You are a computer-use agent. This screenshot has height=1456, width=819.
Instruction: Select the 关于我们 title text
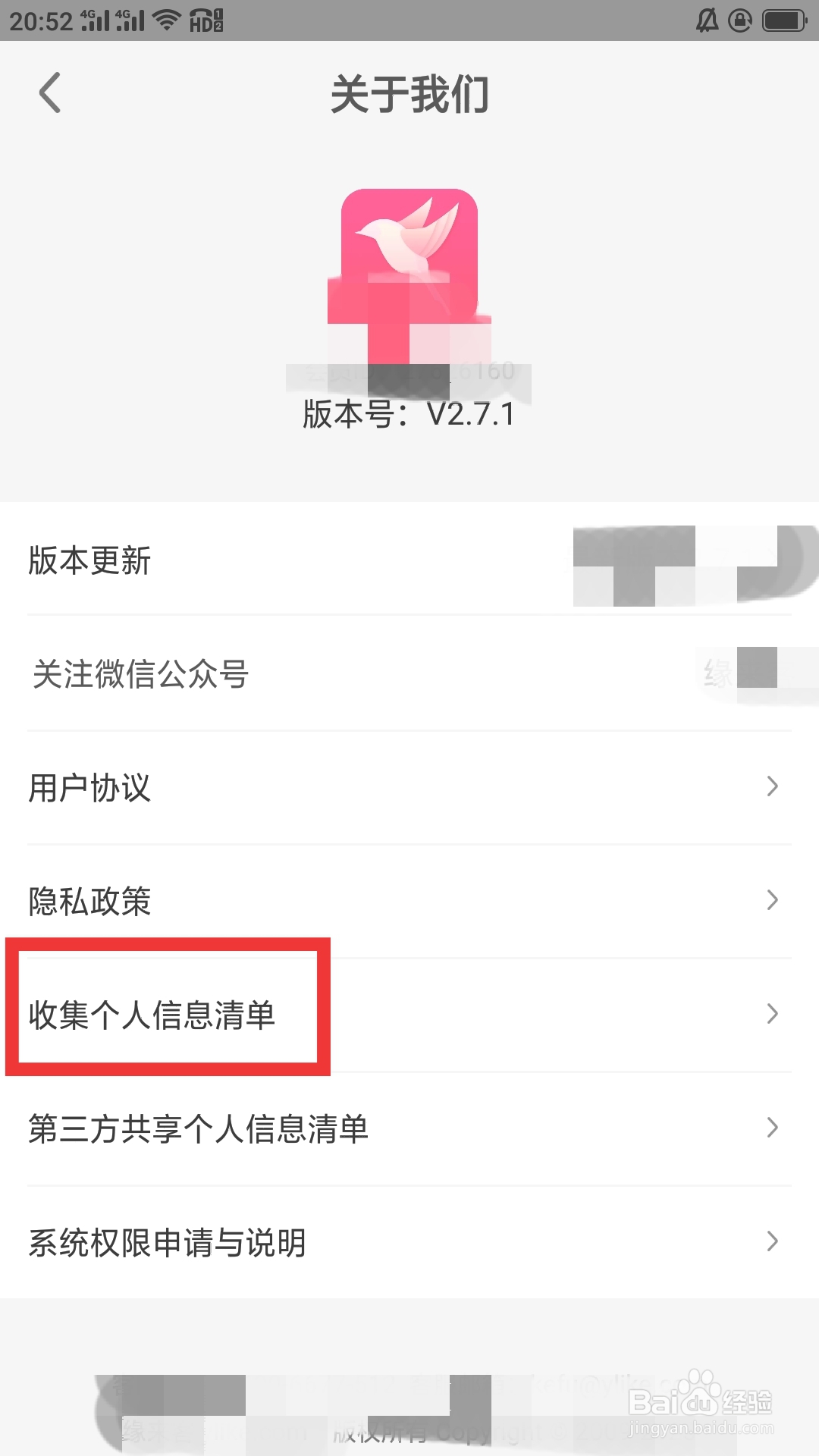[409, 94]
